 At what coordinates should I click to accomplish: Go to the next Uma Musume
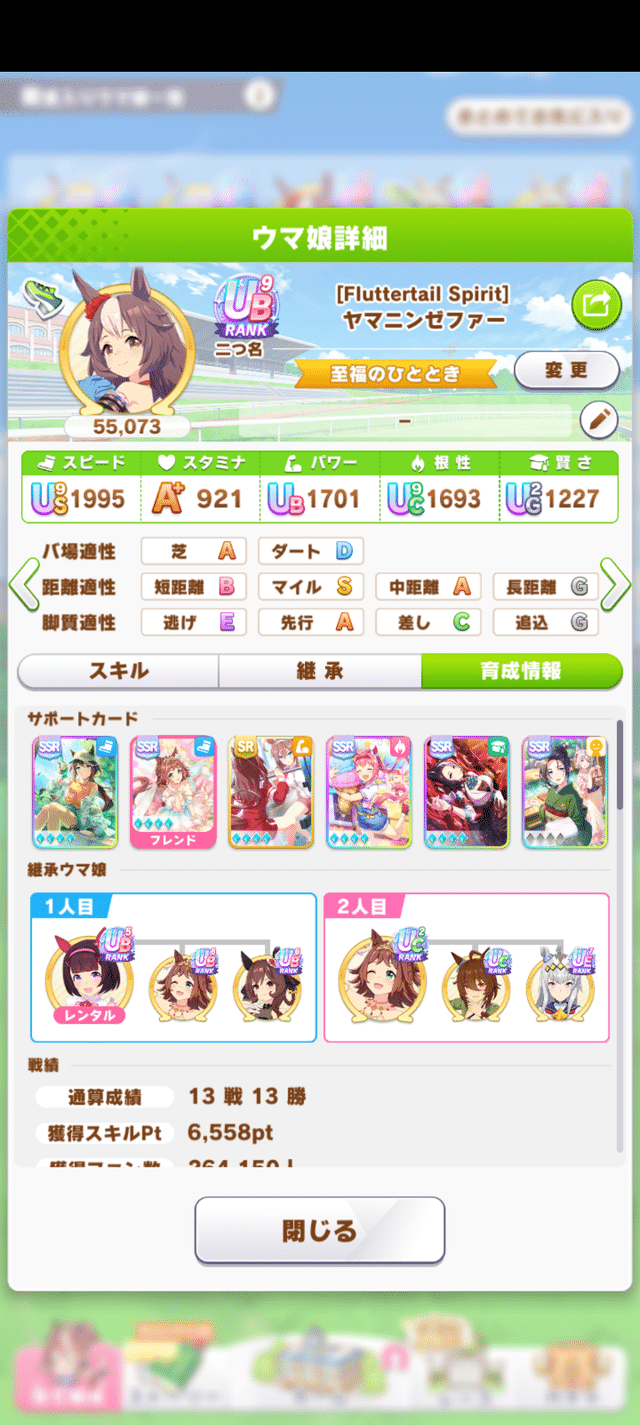tap(616, 586)
